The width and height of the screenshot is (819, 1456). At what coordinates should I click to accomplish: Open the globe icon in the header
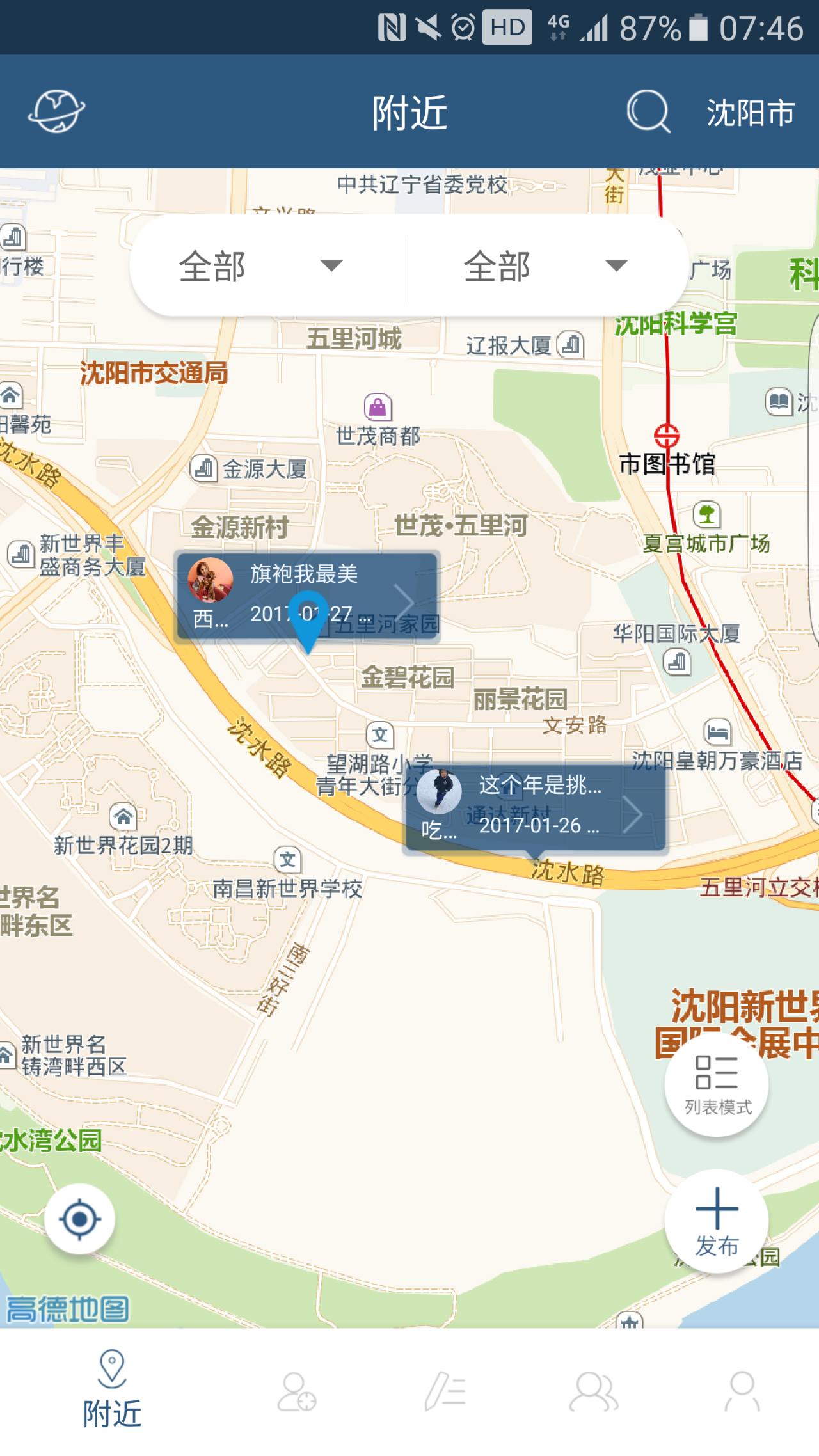pos(56,111)
